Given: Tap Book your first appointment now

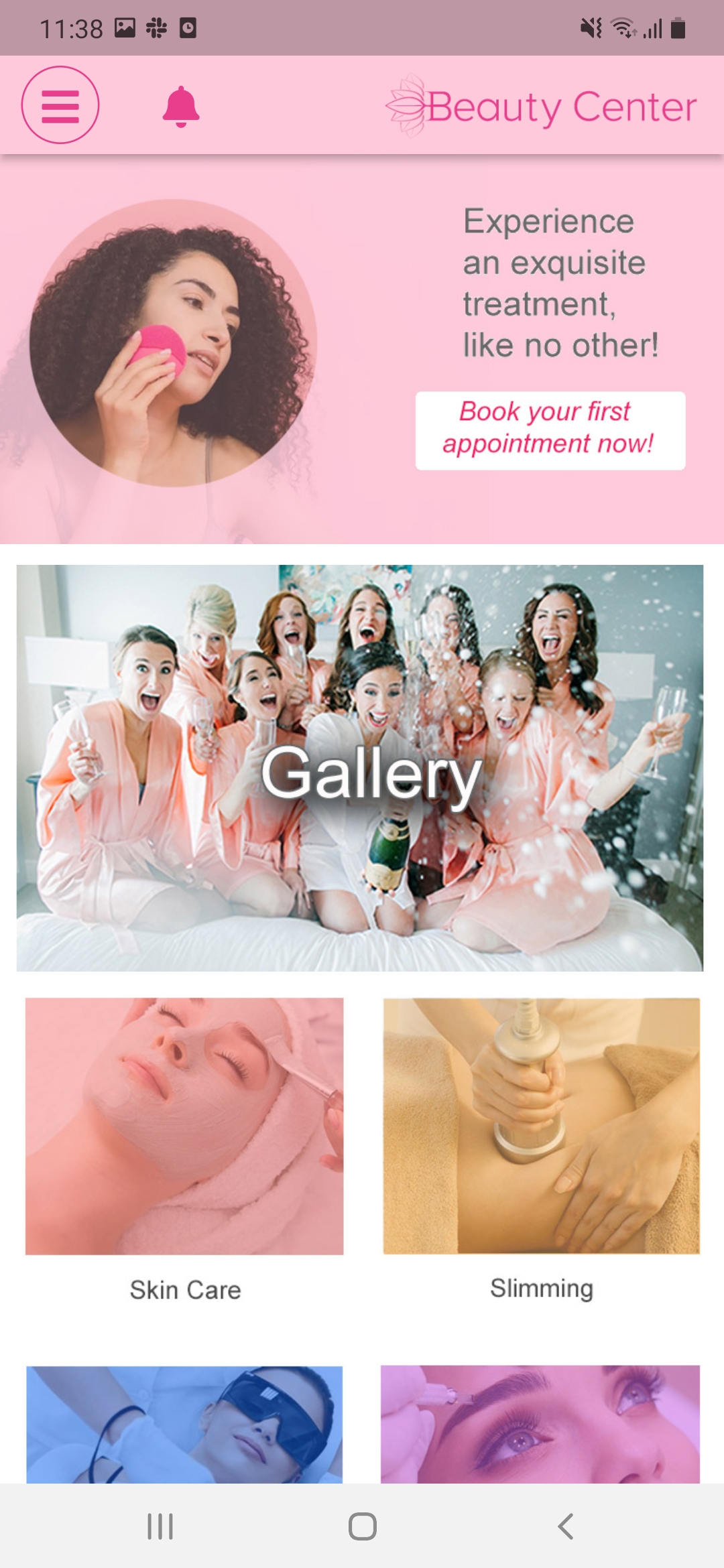Looking at the screenshot, I should point(550,430).
